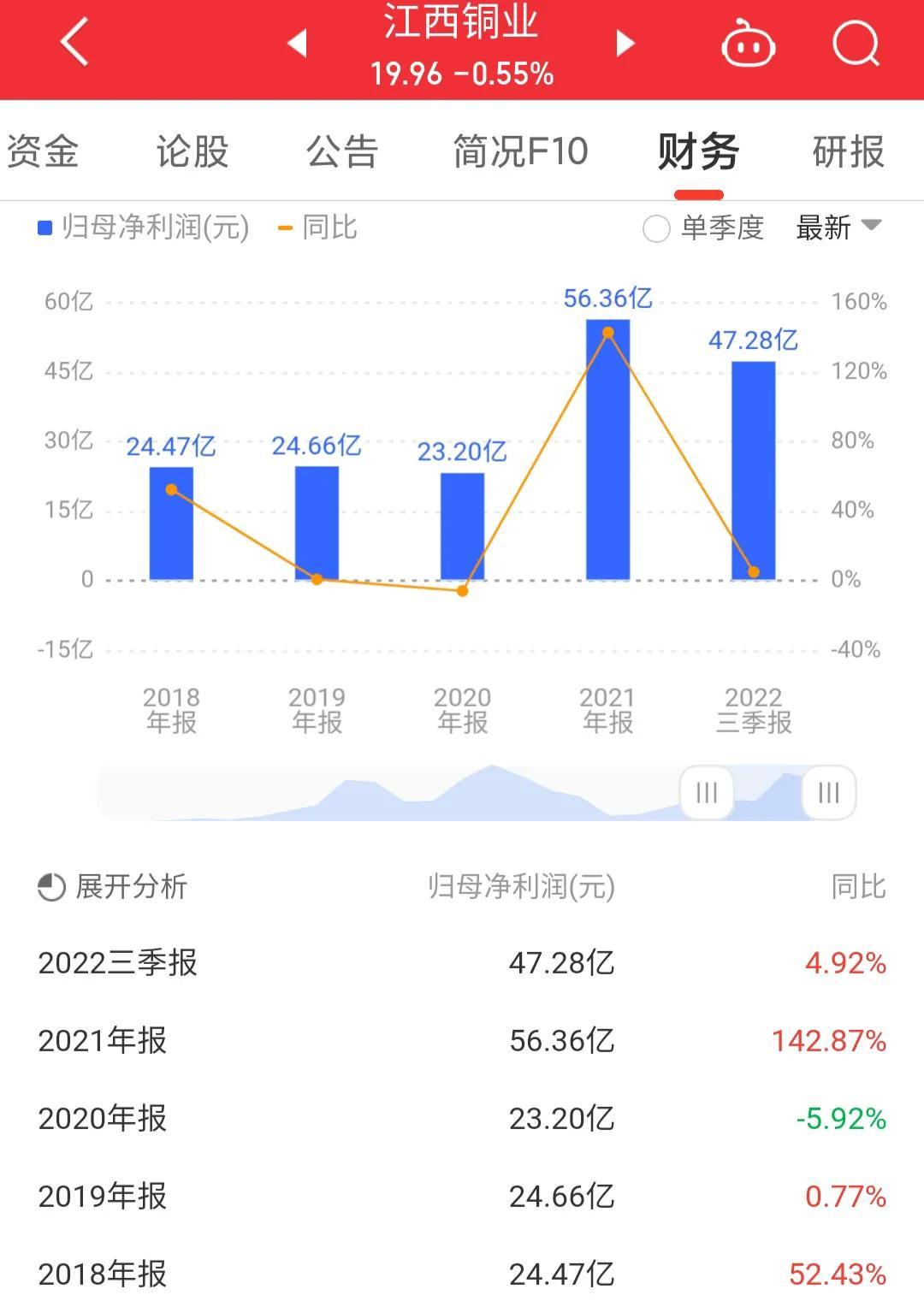Open the 最新 dropdown
The height and width of the screenshot is (1307, 924).
tap(838, 228)
